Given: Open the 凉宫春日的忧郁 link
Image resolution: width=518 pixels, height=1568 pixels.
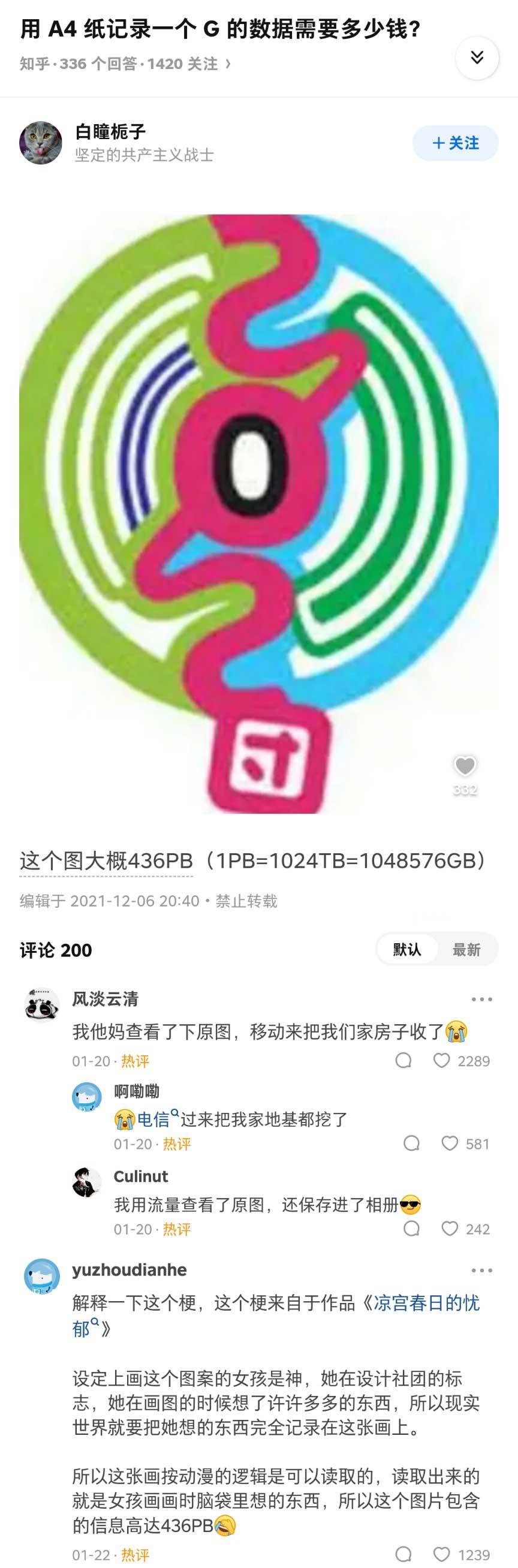Looking at the screenshot, I should click(426, 1302).
